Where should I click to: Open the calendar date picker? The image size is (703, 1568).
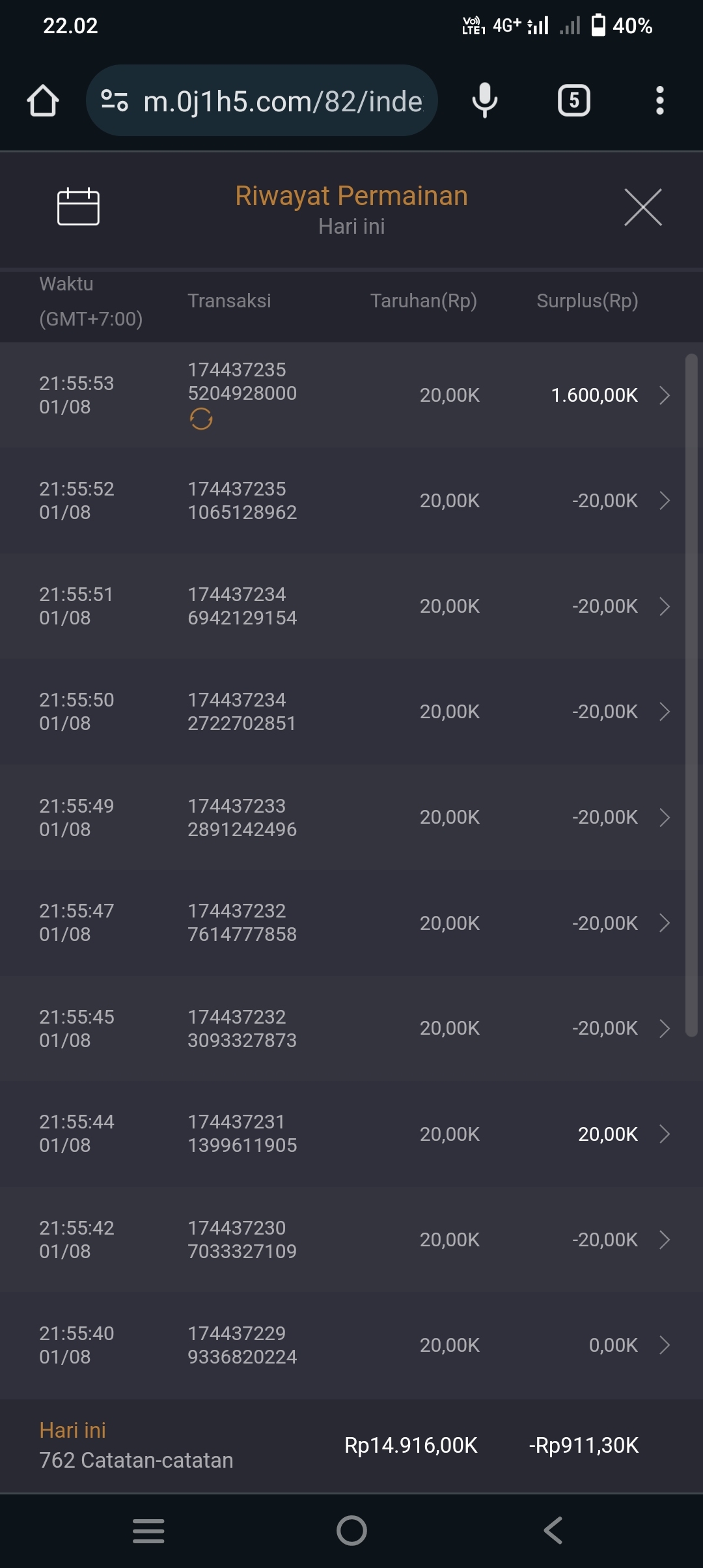click(78, 207)
